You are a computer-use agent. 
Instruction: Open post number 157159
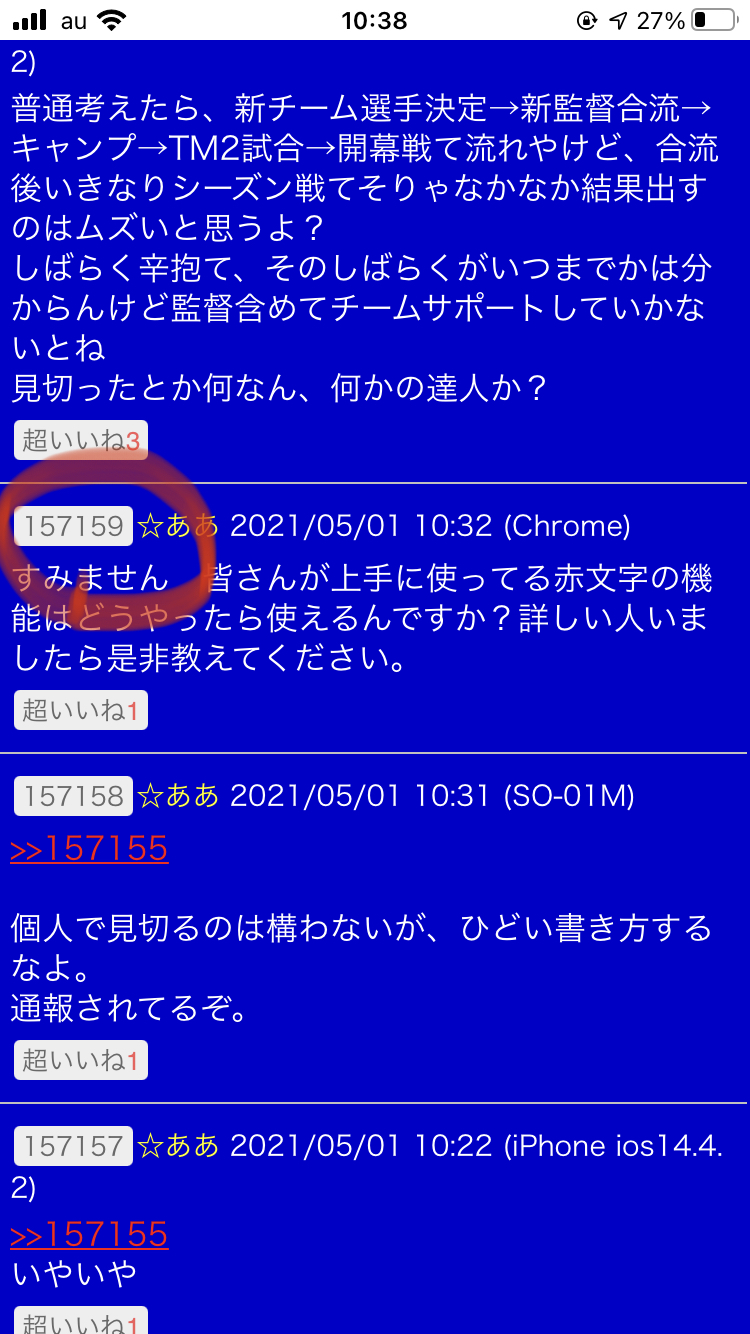coord(74,526)
